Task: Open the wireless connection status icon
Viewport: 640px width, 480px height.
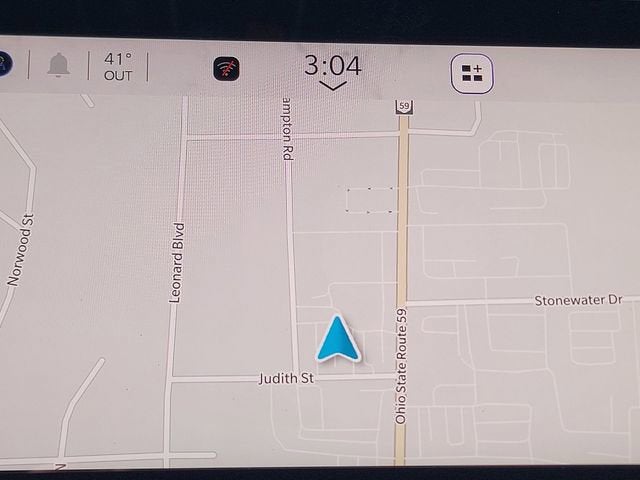Action: (x=227, y=69)
